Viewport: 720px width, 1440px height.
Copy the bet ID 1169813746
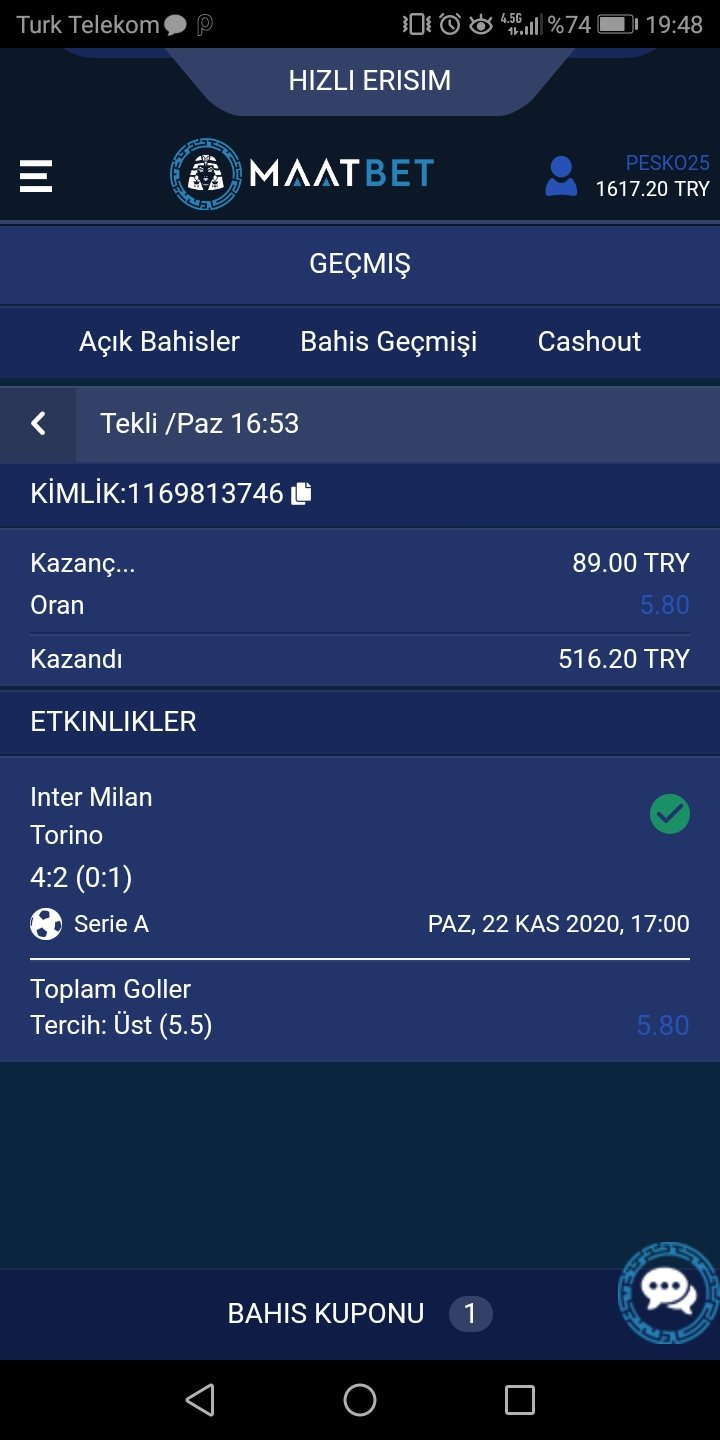[x=302, y=494]
